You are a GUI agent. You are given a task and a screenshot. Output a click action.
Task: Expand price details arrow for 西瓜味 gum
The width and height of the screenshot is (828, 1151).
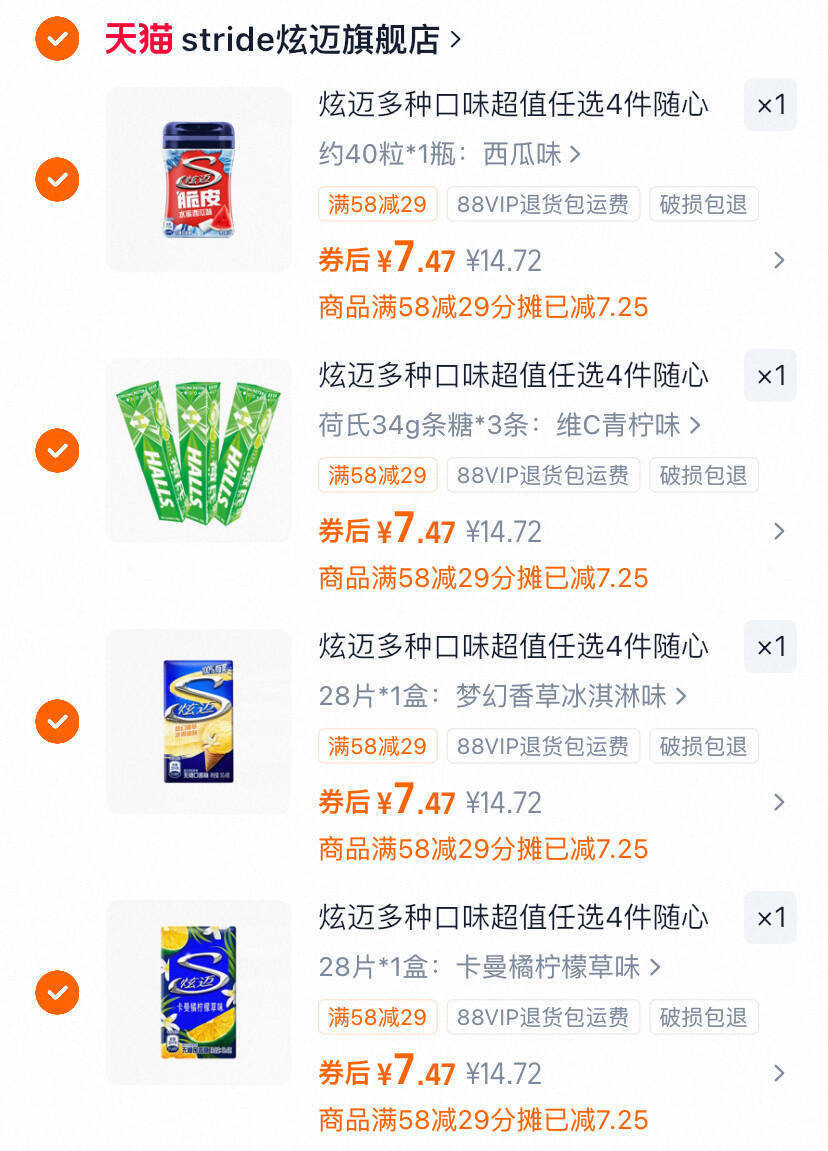[779, 261]
